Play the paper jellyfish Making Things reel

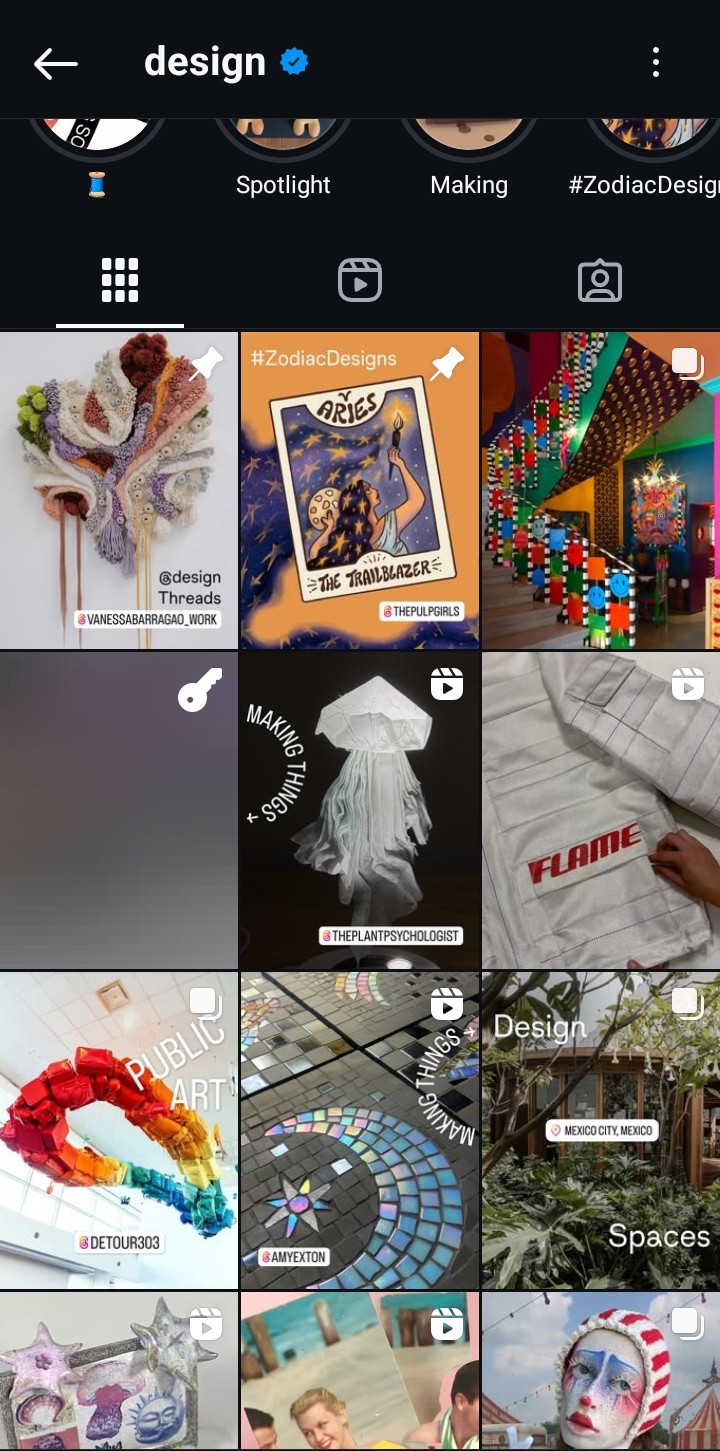(x=359, y=810)
